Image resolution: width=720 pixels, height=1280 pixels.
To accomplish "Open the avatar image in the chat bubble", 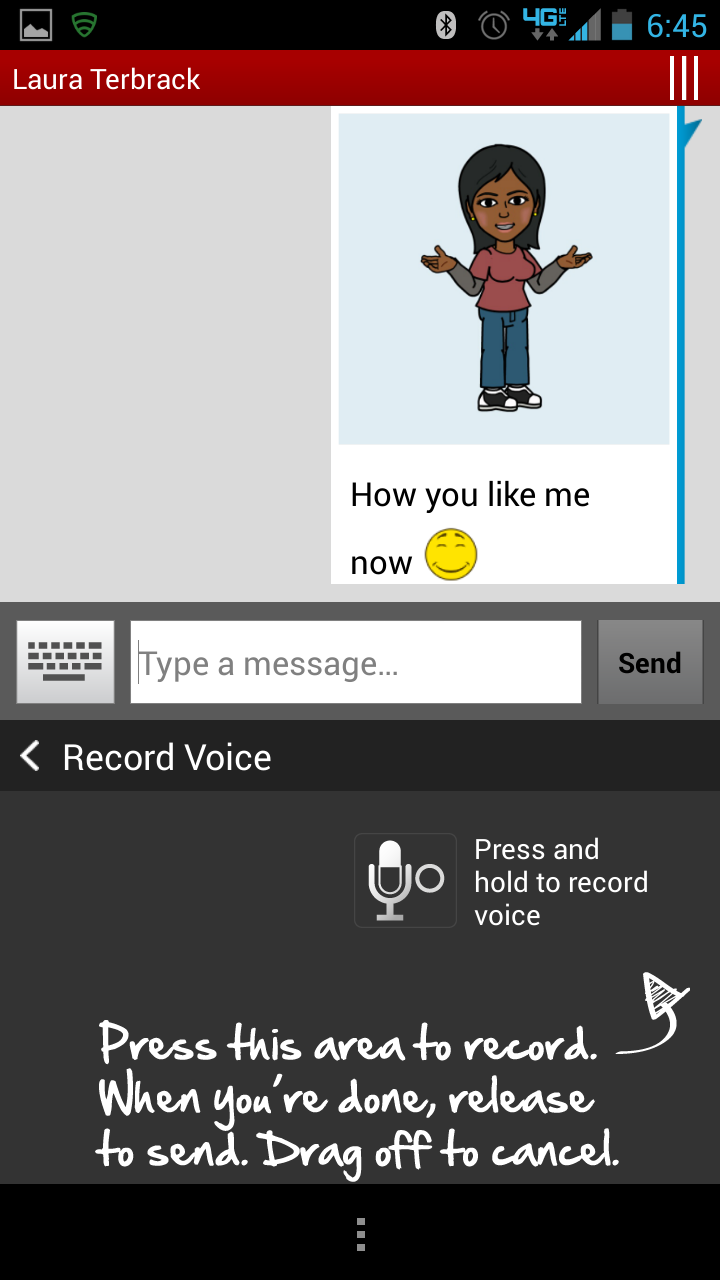I will coord(503,279).
